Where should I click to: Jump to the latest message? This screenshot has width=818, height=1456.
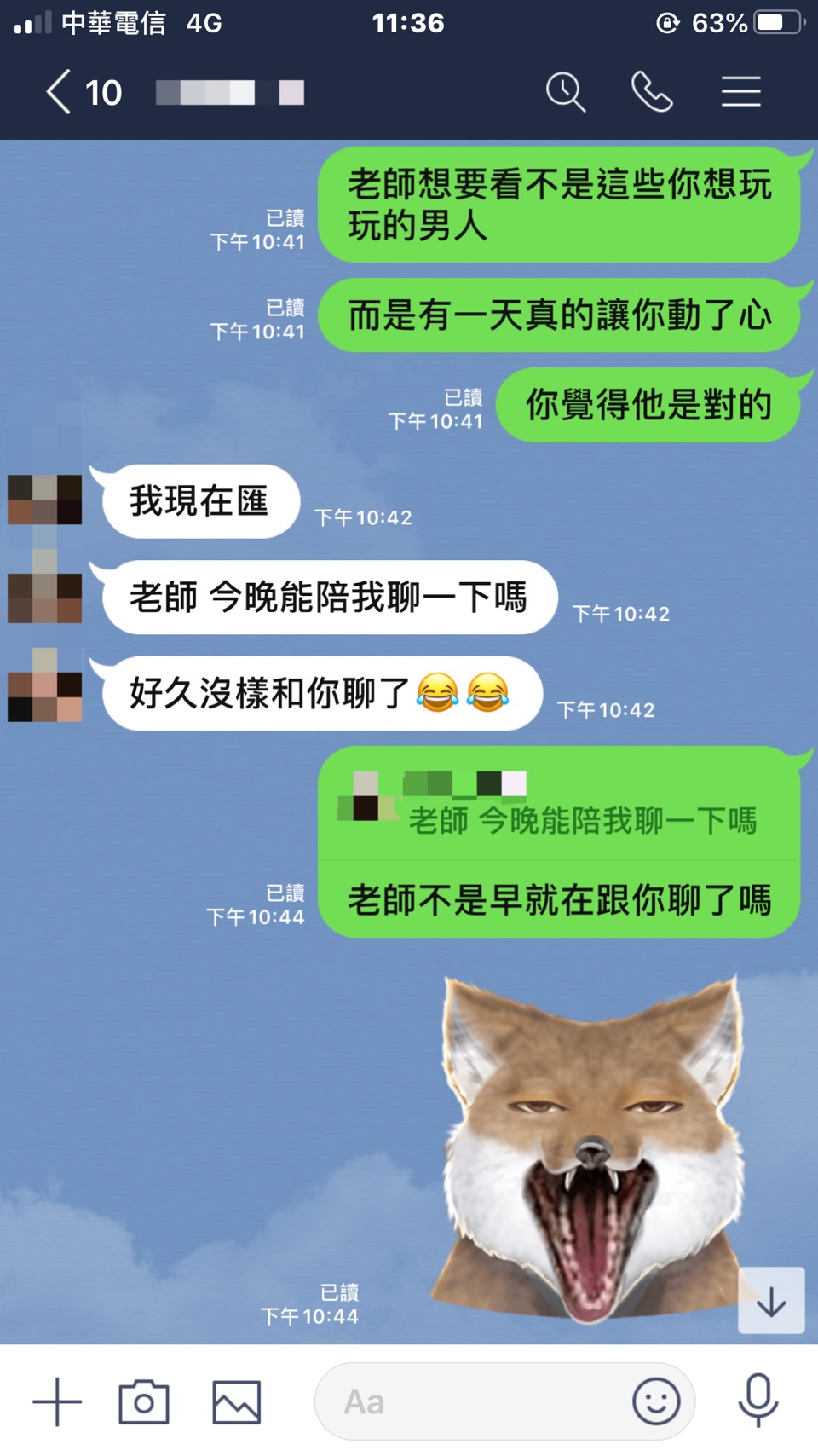(771, 1300)
